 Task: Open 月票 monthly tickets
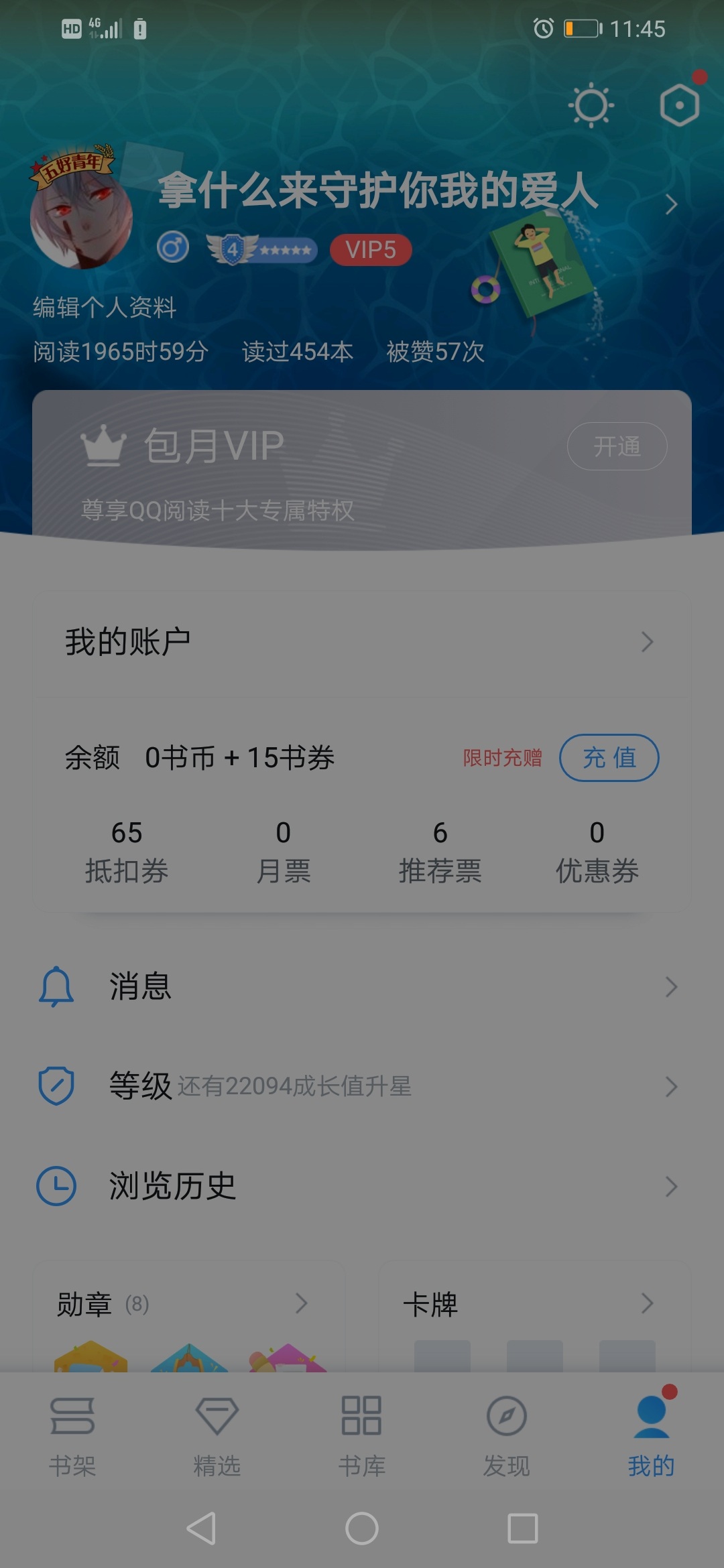[x=284, y=852]
